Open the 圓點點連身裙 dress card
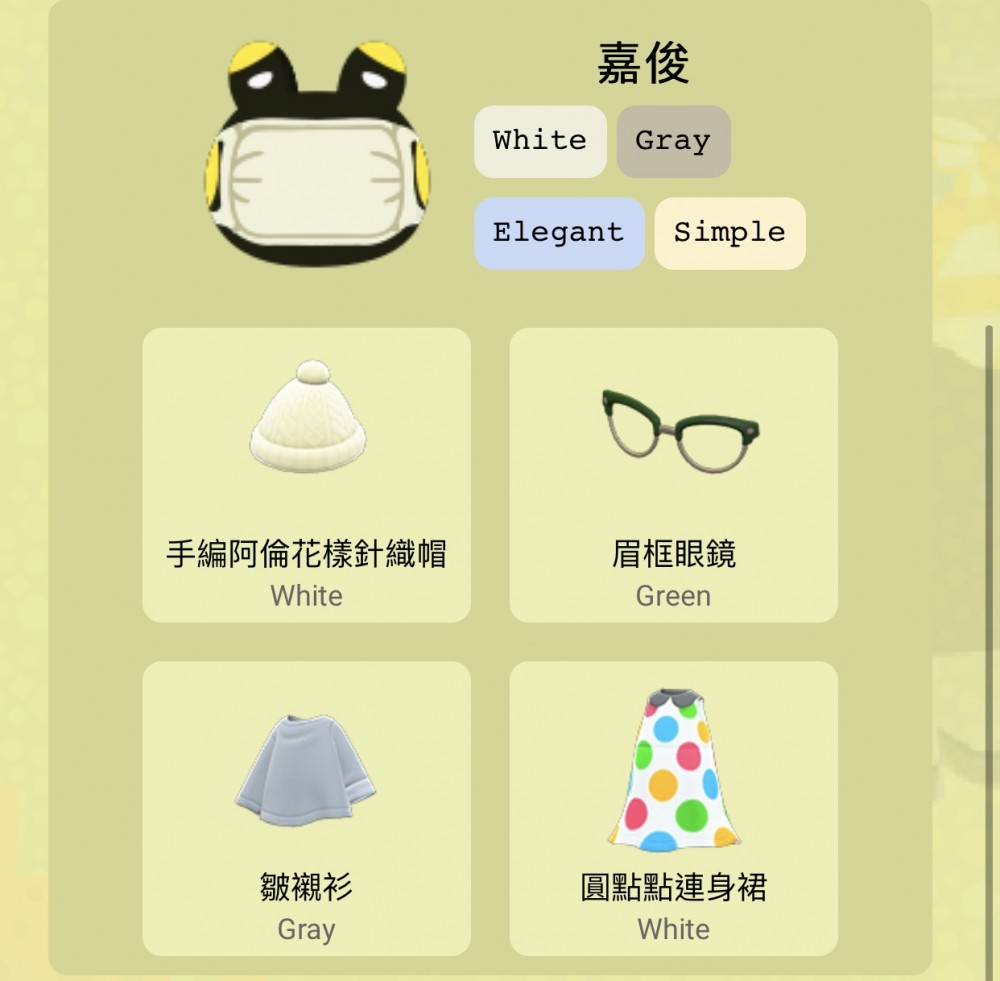This screenshot has width=1000, height=981. coord(673,808)
